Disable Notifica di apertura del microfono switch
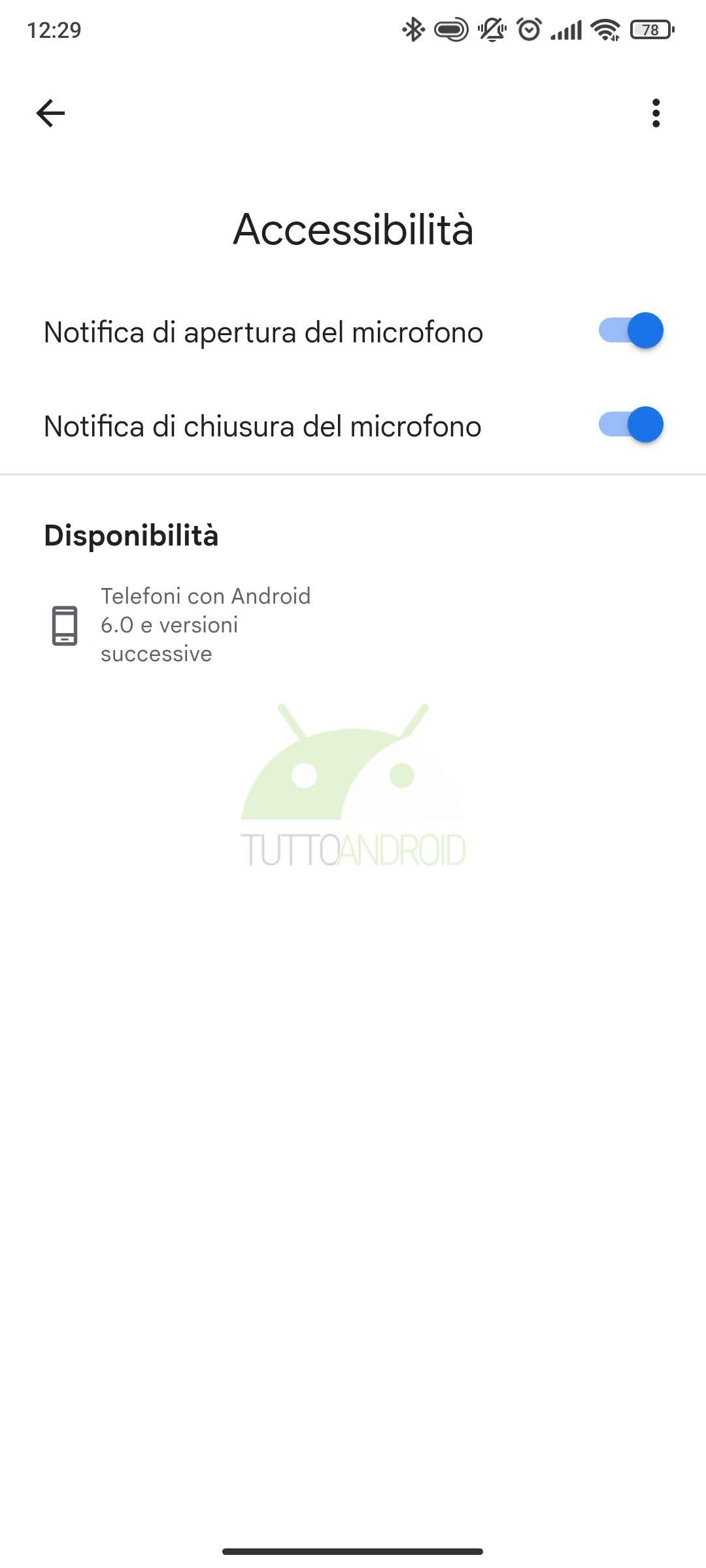 [631, 330]
